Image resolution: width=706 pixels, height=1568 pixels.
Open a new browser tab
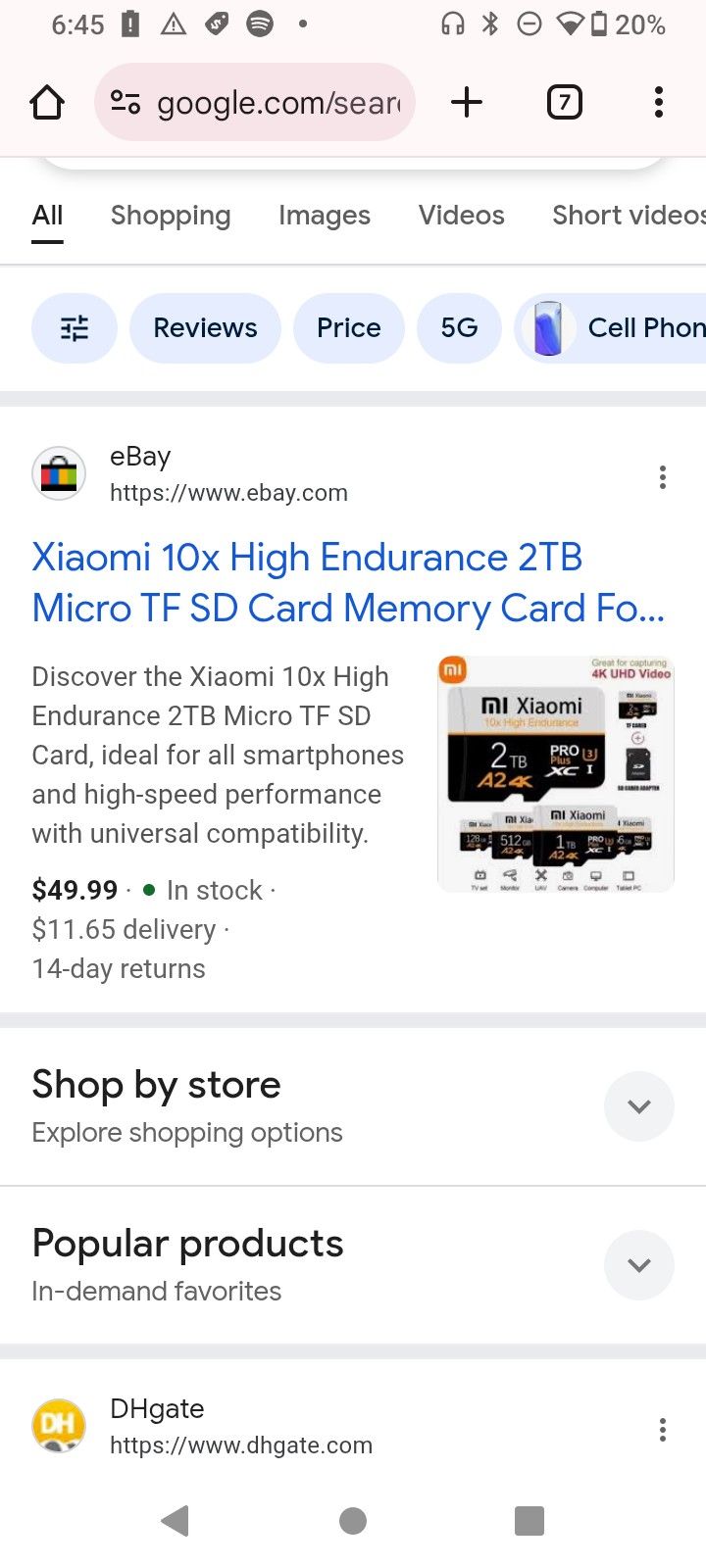click(467, 102)
